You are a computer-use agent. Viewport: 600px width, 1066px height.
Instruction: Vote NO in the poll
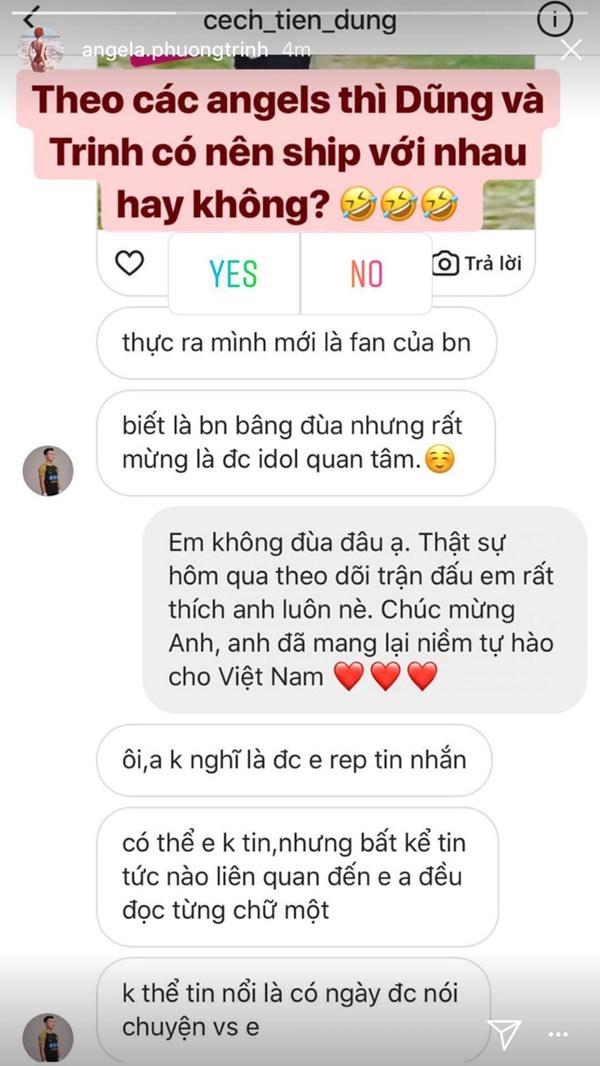366,273
